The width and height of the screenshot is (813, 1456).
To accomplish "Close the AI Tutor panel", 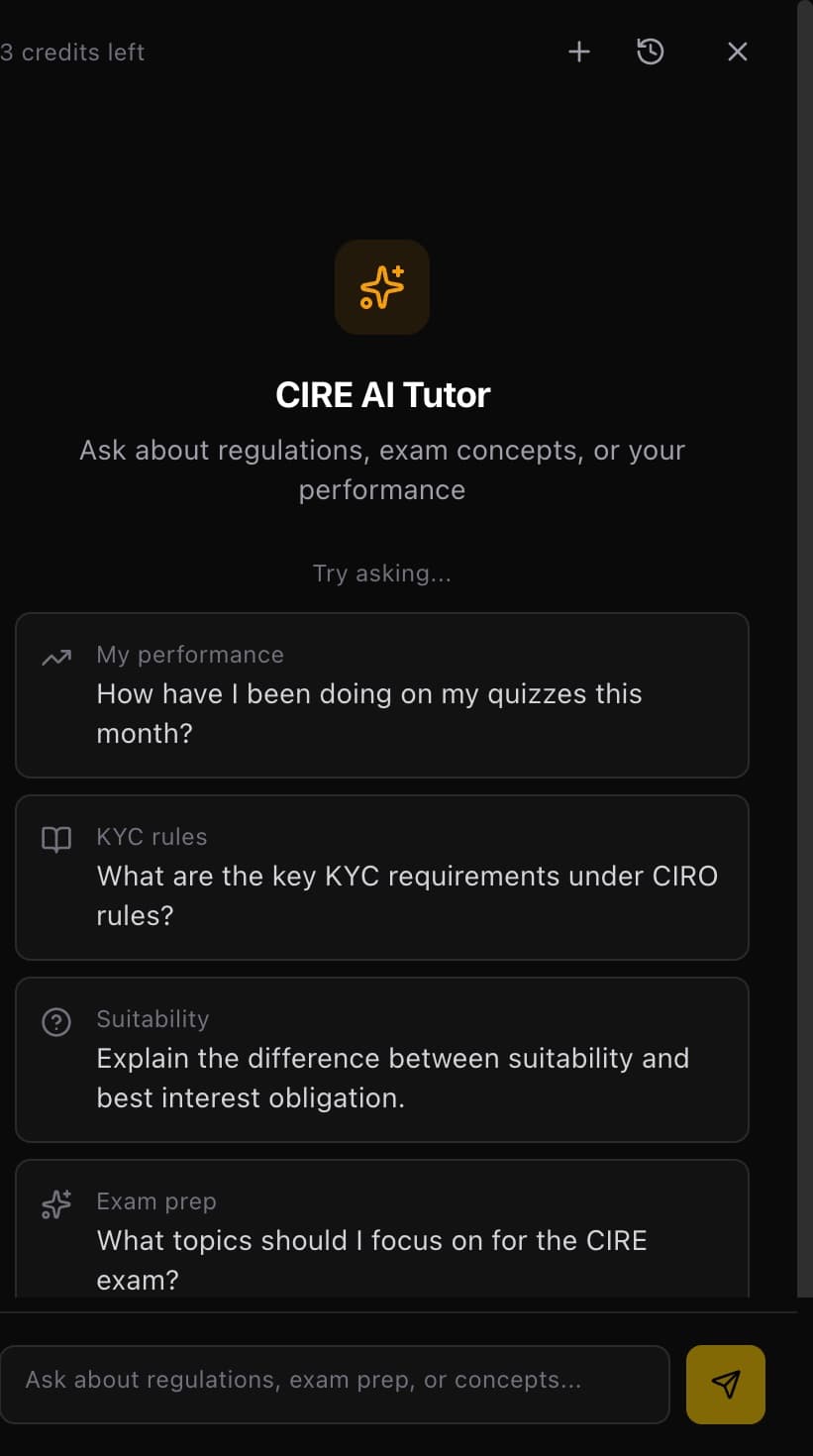I will click(737, 52).
